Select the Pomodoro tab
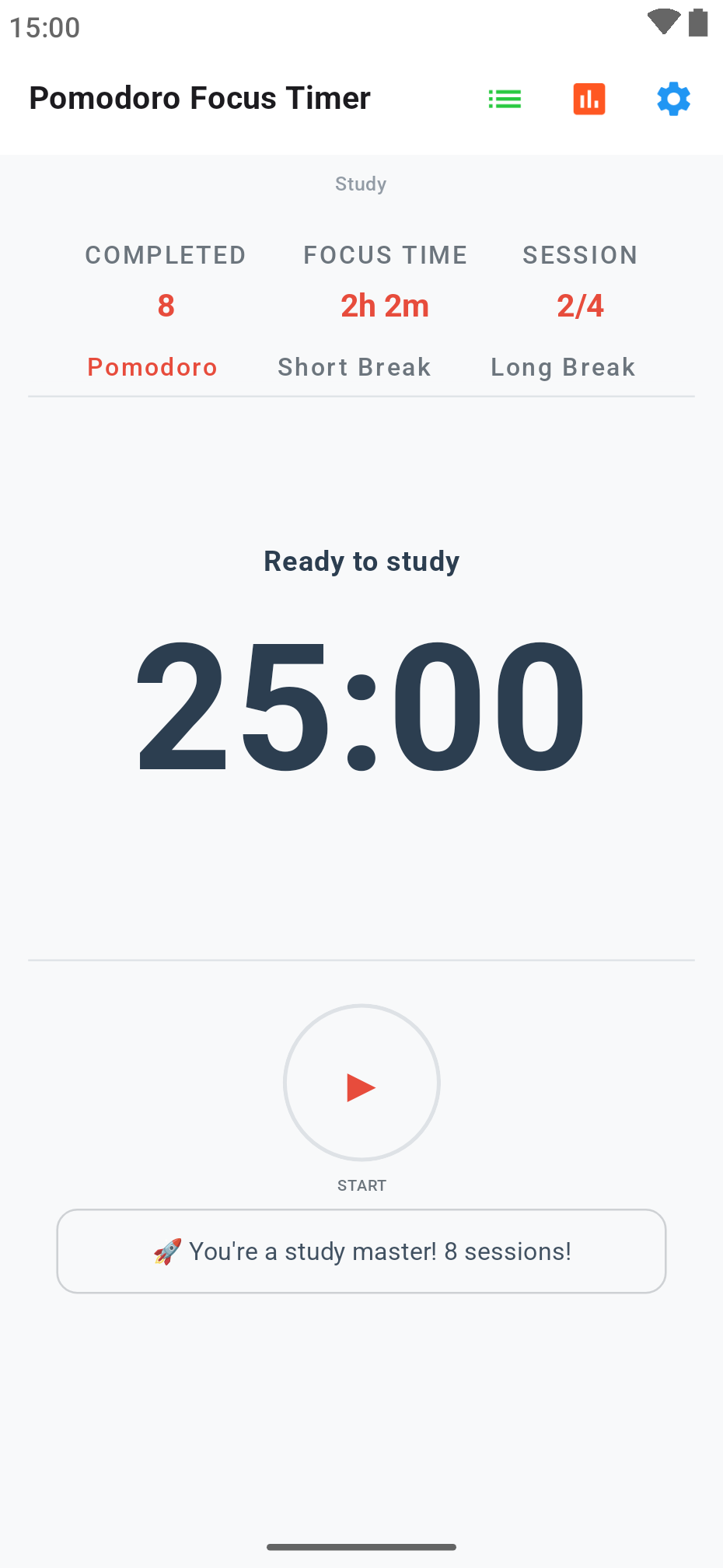Viewport: 723px width, 1568px height. [152, 367]
